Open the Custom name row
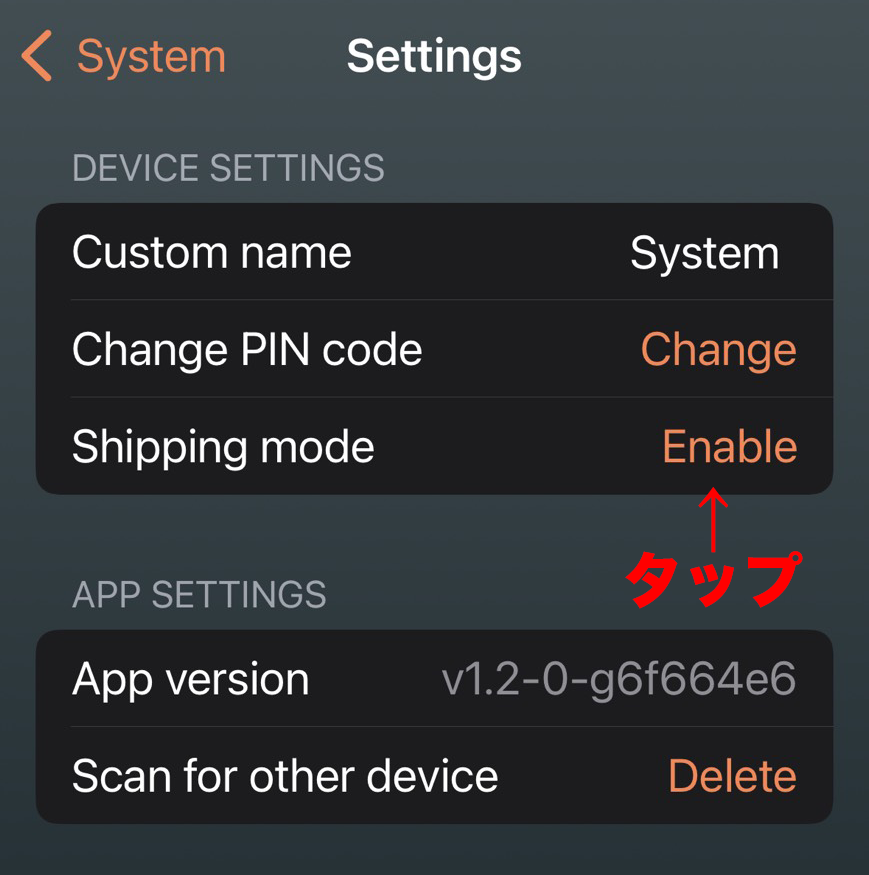This screenshot has height=875, width=869. click(x=435, y=252)
